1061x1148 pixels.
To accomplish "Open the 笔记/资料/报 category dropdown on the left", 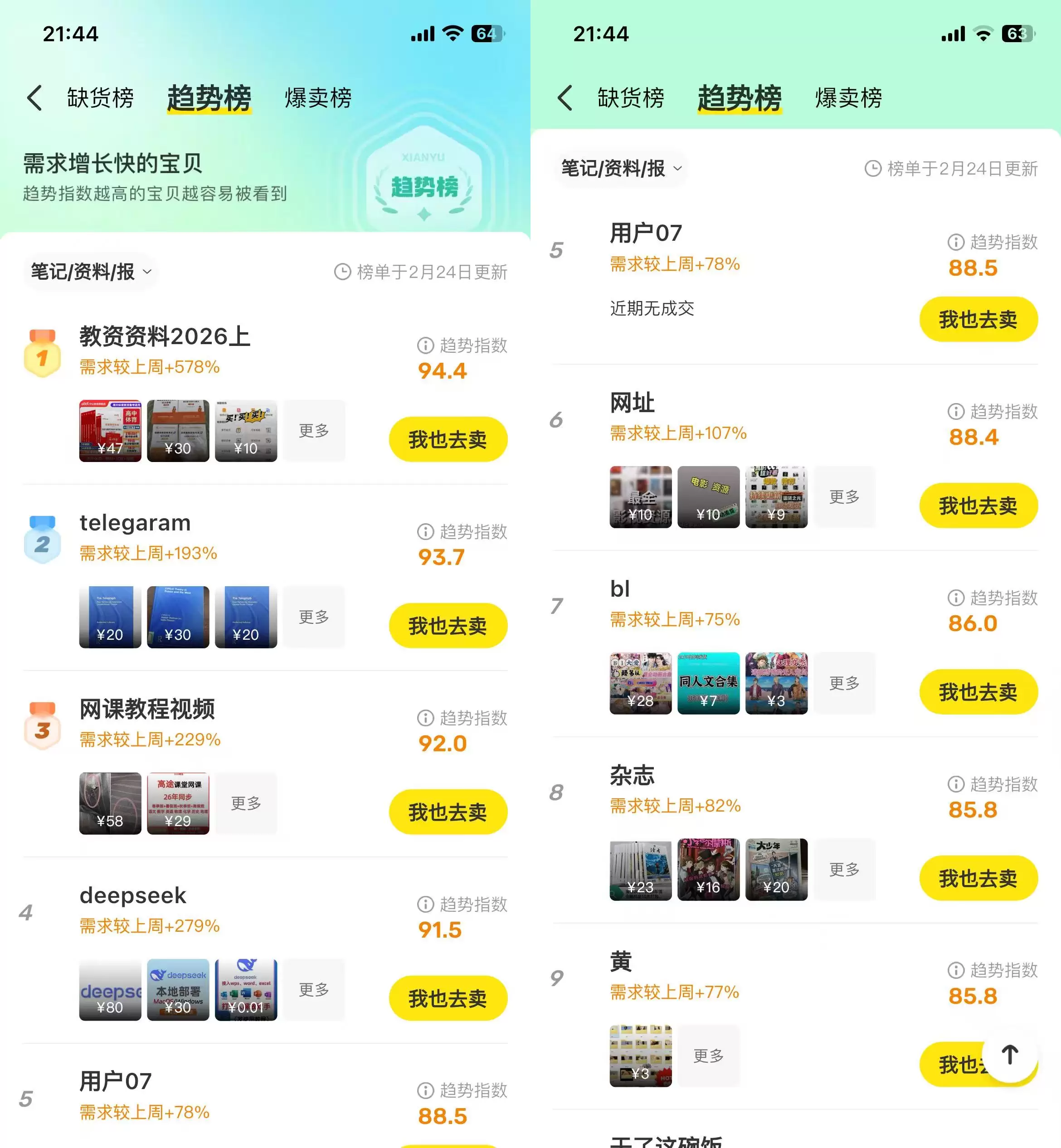I will coord(89,272).
